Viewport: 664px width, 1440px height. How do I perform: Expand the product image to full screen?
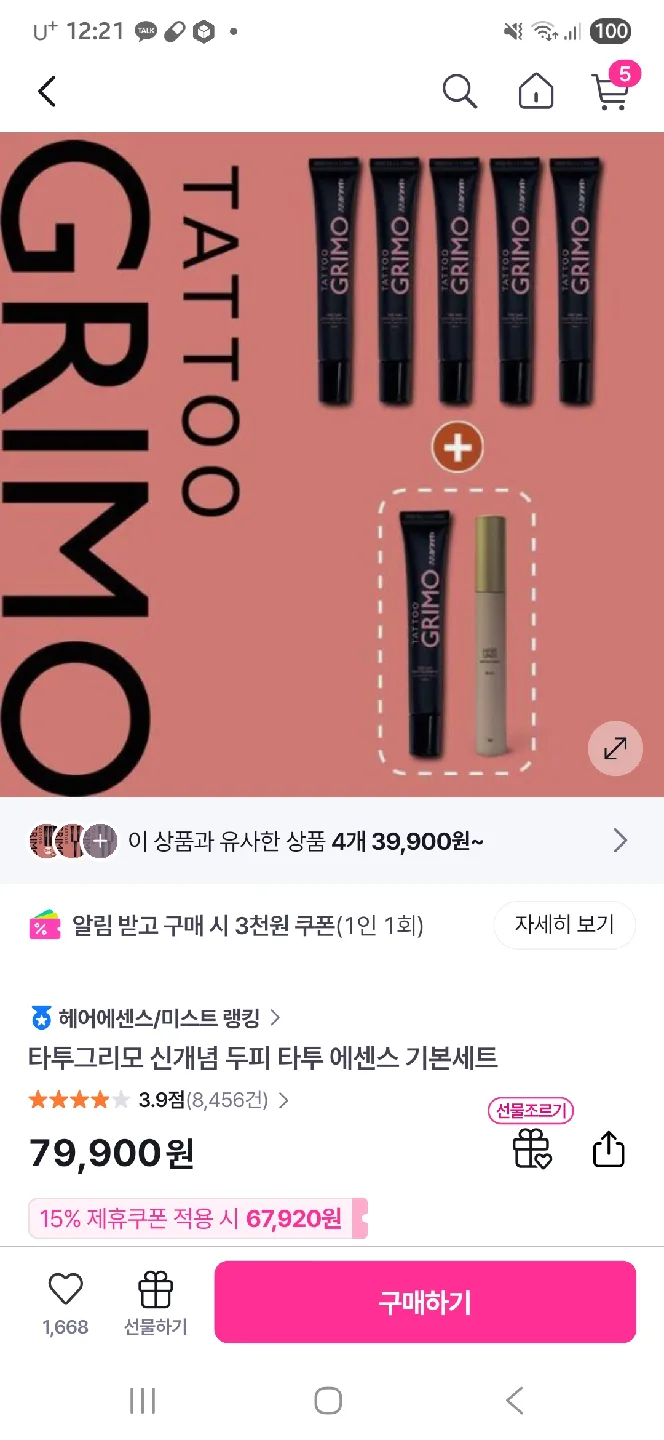[x=615, y=747]
